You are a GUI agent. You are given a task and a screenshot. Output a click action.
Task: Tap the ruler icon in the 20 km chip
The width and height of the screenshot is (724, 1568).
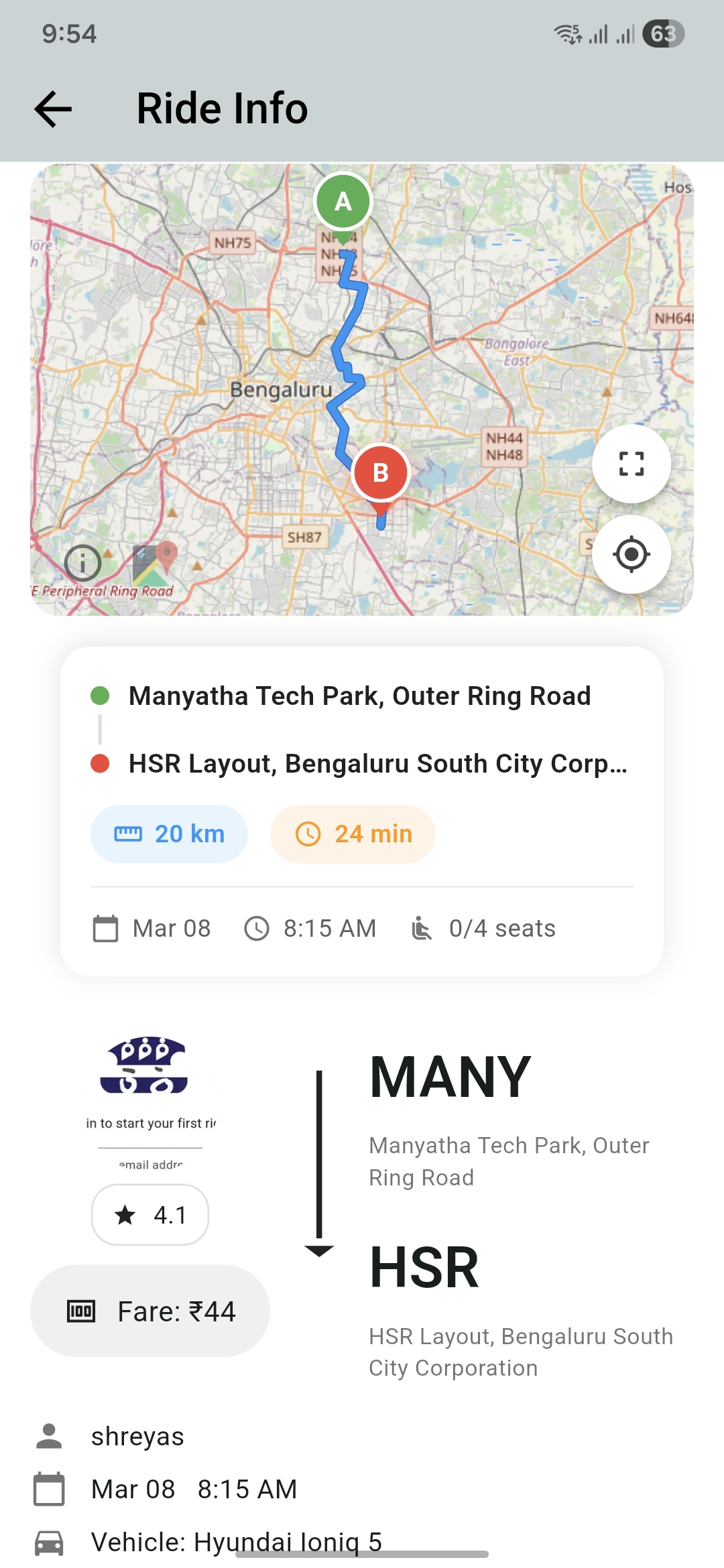127,834
